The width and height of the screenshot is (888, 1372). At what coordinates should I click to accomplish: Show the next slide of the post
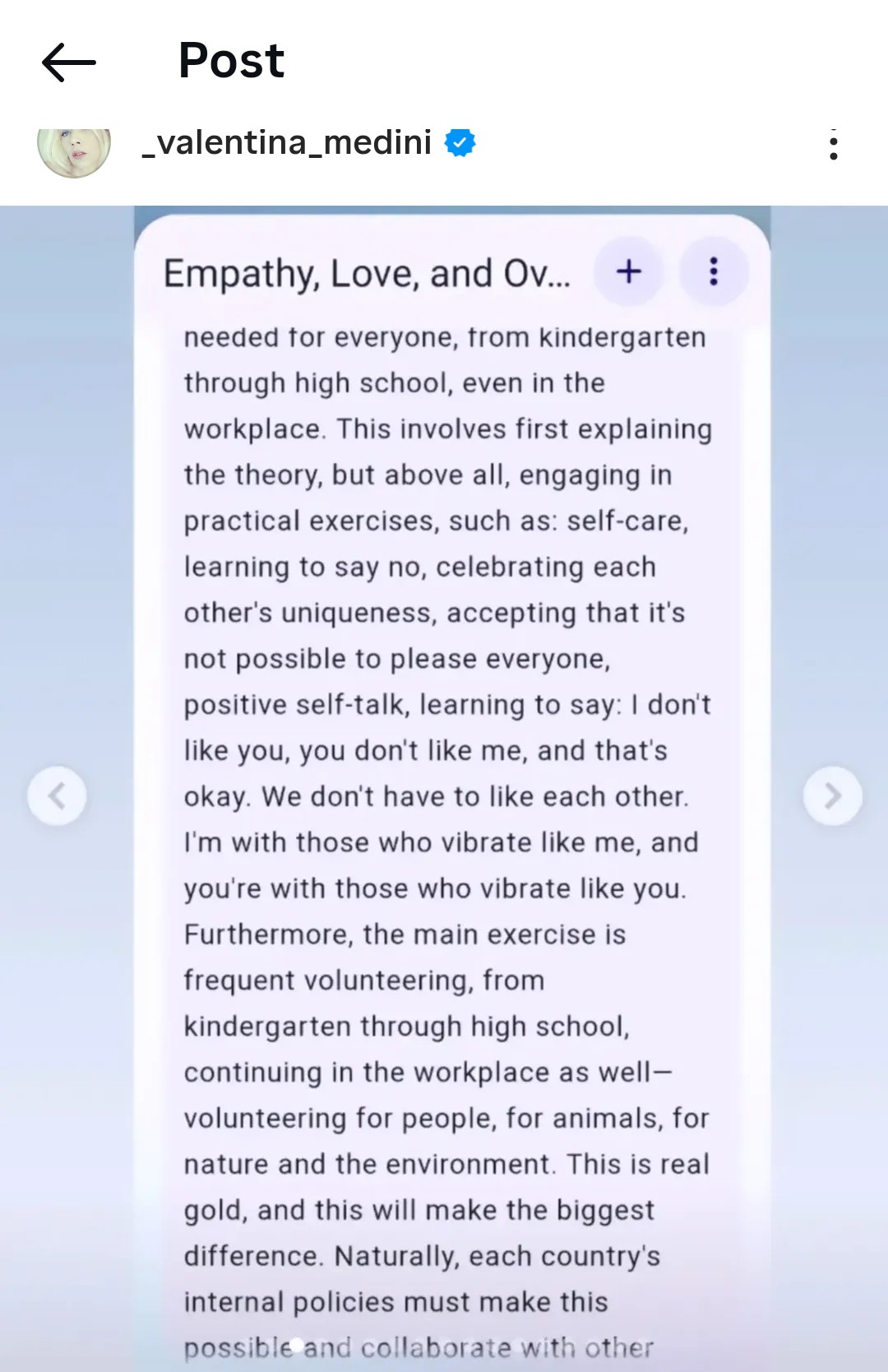832,795
